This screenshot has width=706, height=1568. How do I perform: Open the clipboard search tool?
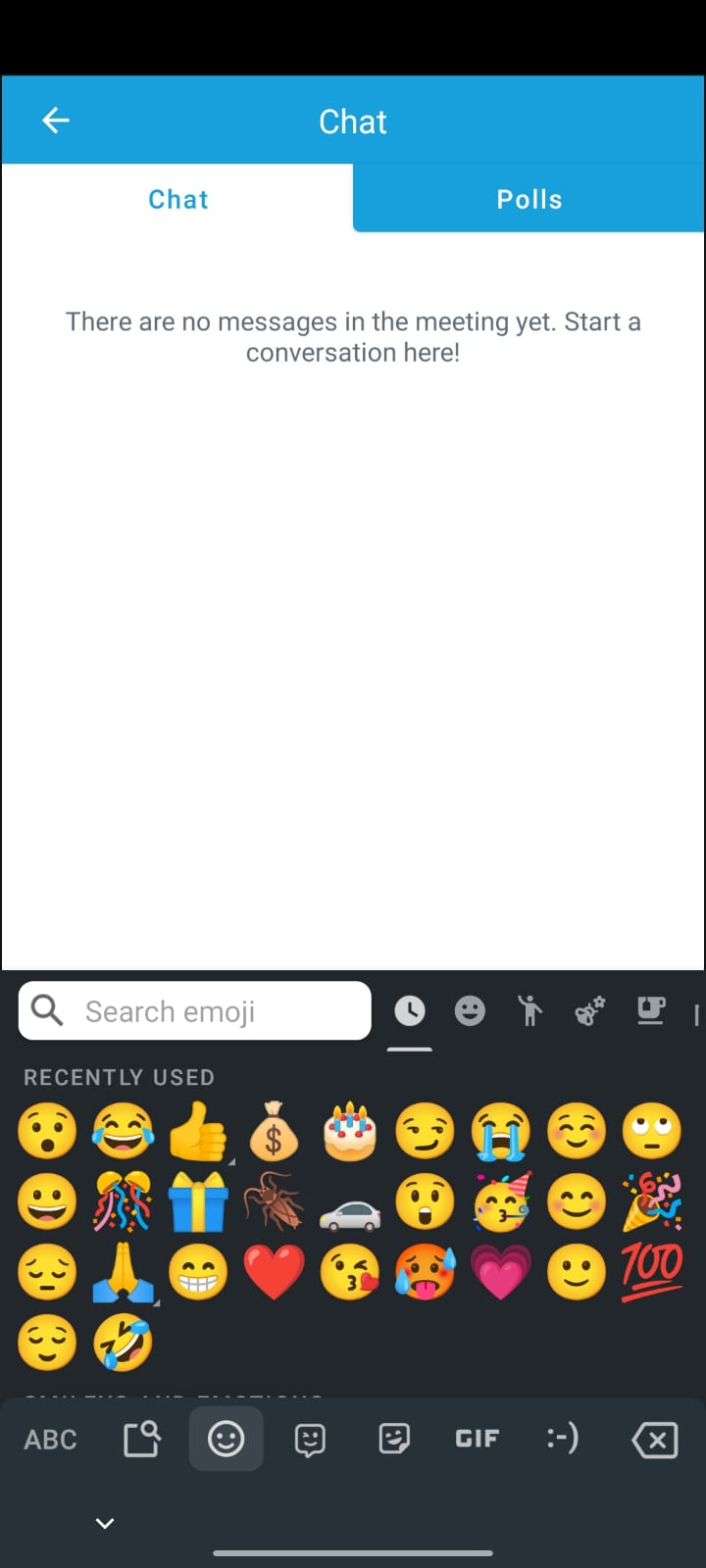pyautogui.click(x=141, y=1439)
